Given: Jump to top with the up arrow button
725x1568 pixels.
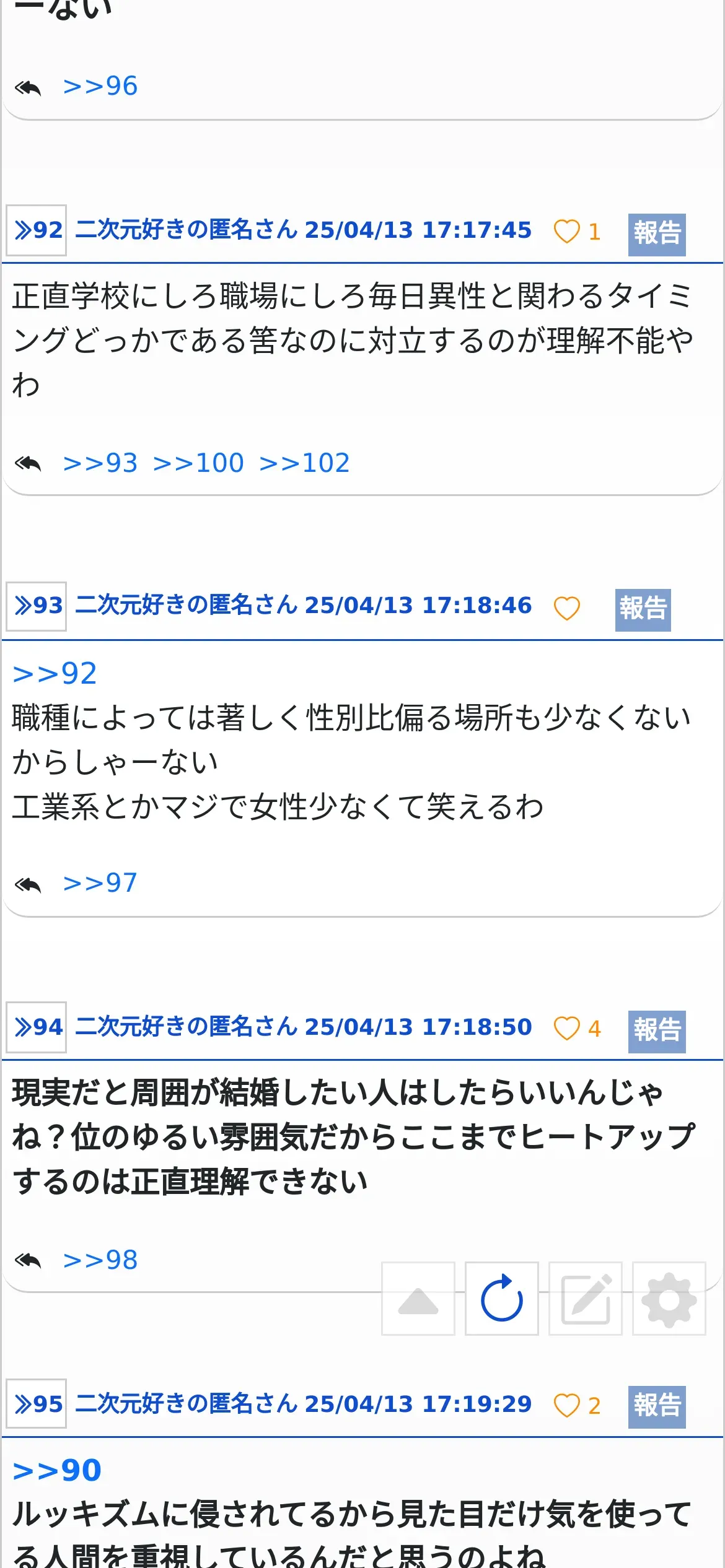Looking at the screenshot, I should click(x=418, y=1299).
